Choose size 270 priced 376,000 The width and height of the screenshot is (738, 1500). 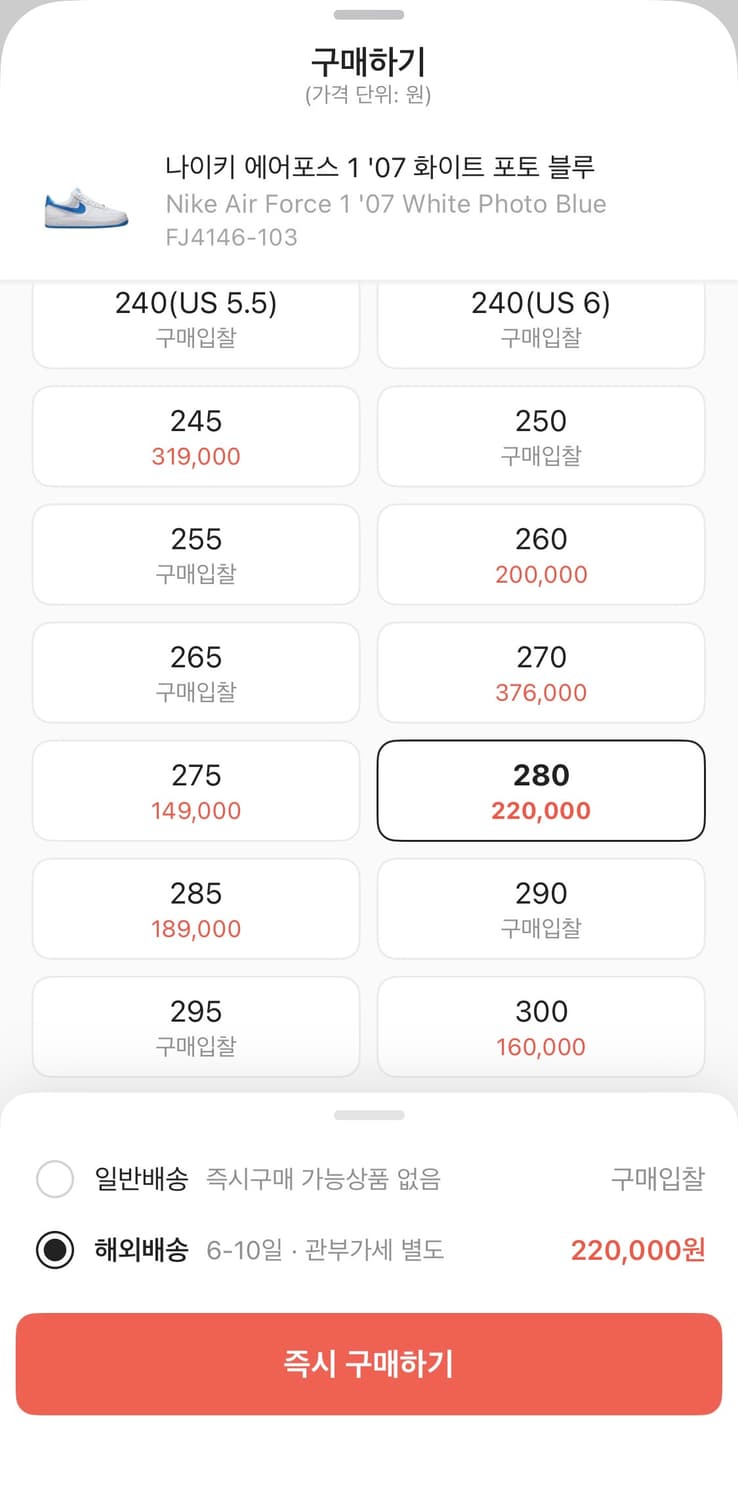pyautogui.click(x=540, y=672)
